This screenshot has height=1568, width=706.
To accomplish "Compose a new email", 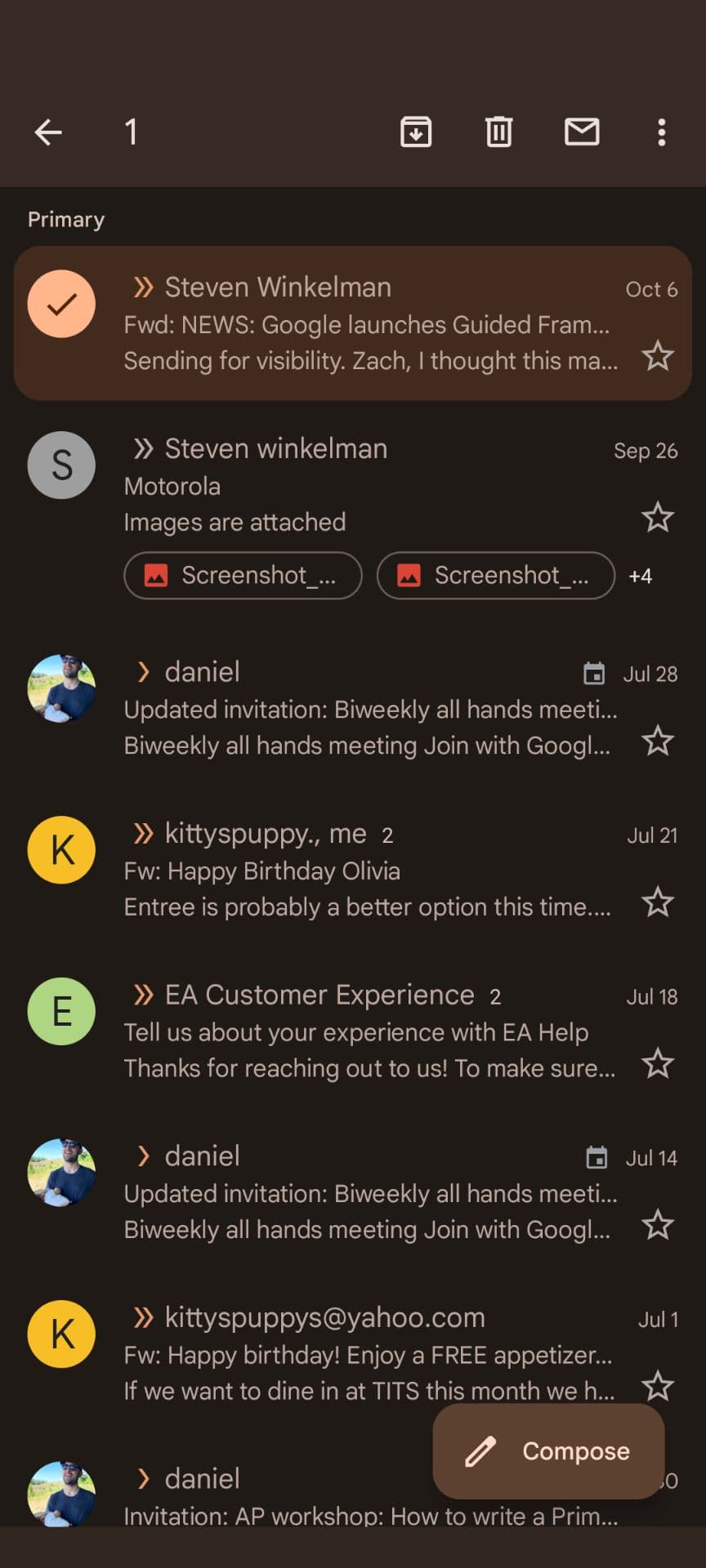I will [x=548, y=1451].
